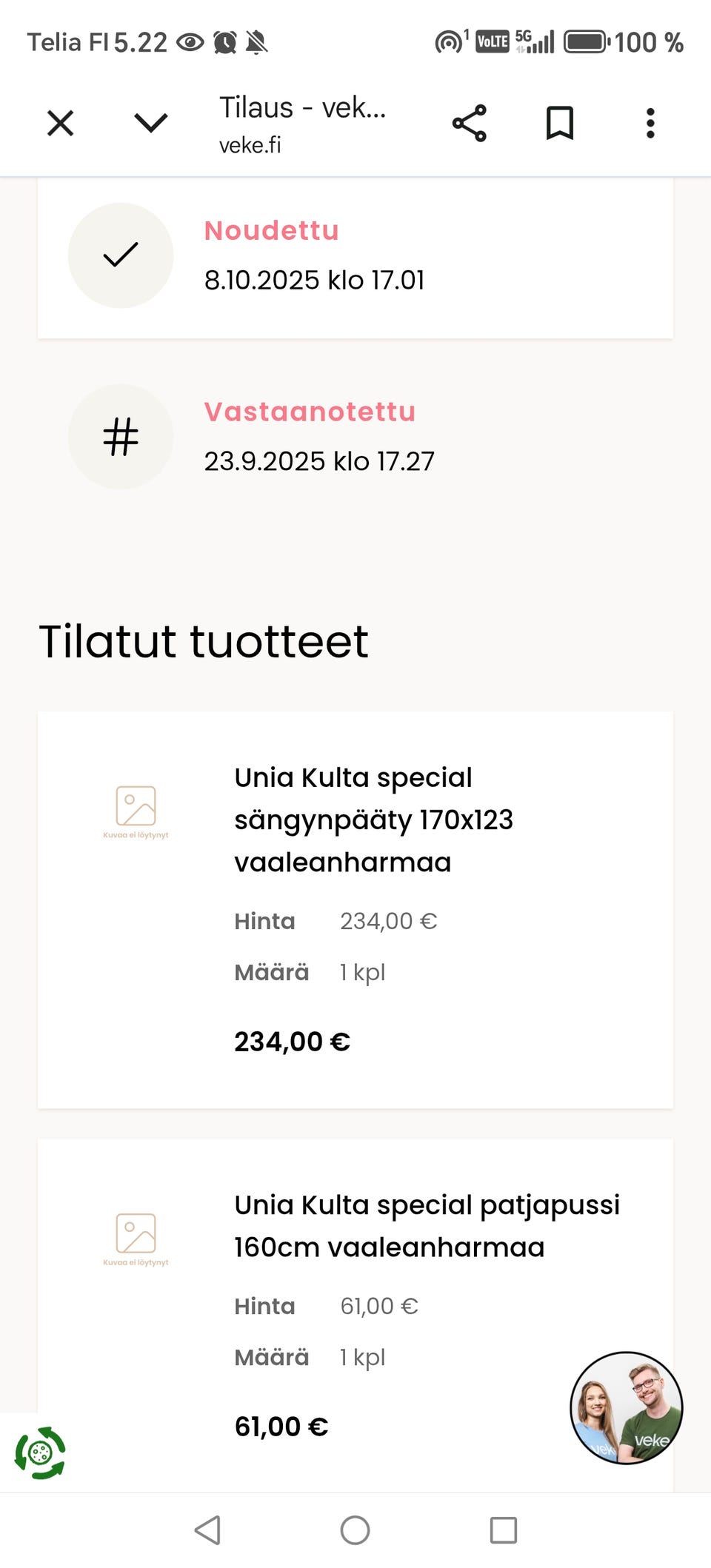Open the Unia Kulta special patjapussi product

[427, 1225]
